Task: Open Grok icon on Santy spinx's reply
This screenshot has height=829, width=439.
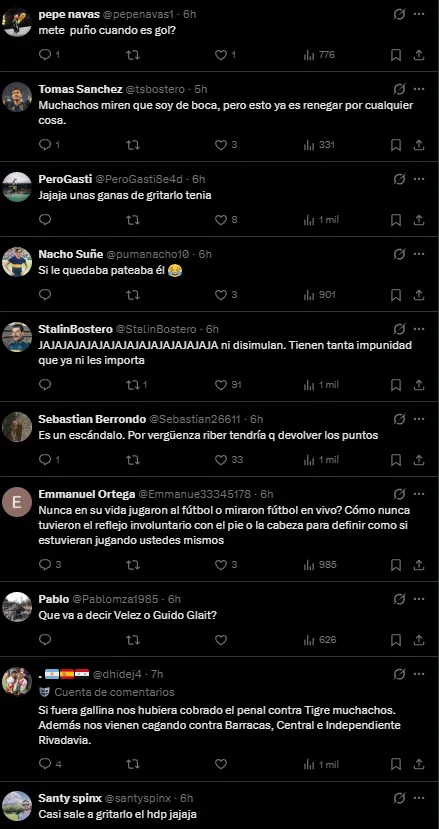Action: coord(399,798)
